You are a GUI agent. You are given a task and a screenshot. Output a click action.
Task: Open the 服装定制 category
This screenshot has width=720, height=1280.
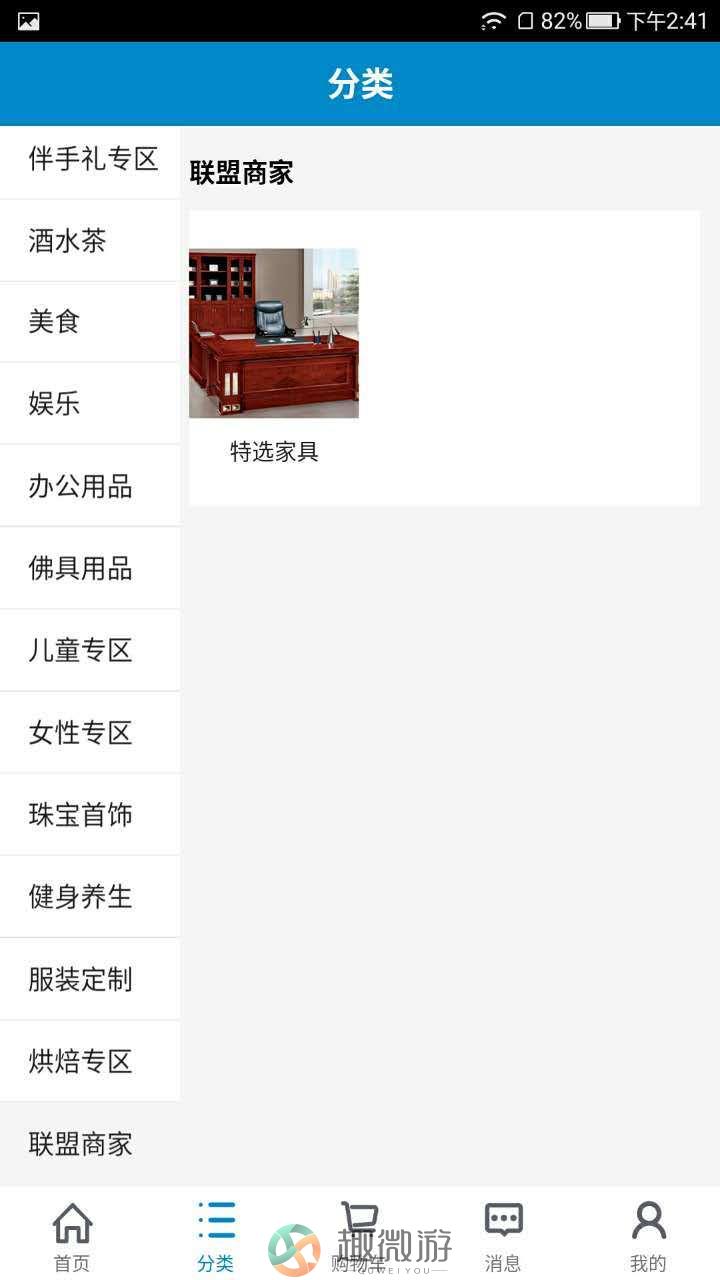tap(90, 979)
